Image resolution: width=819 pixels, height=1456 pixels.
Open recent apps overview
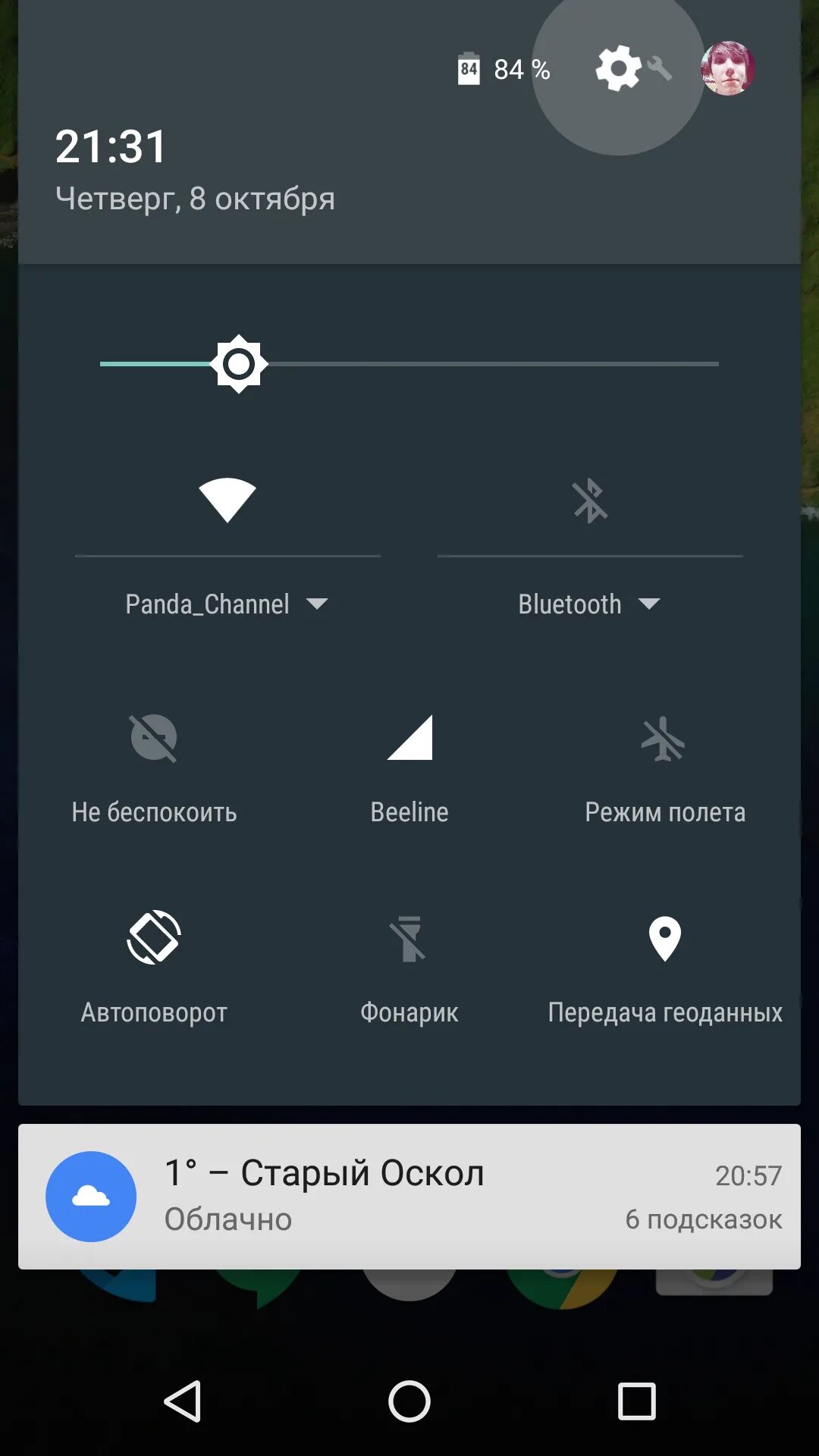636,1401
